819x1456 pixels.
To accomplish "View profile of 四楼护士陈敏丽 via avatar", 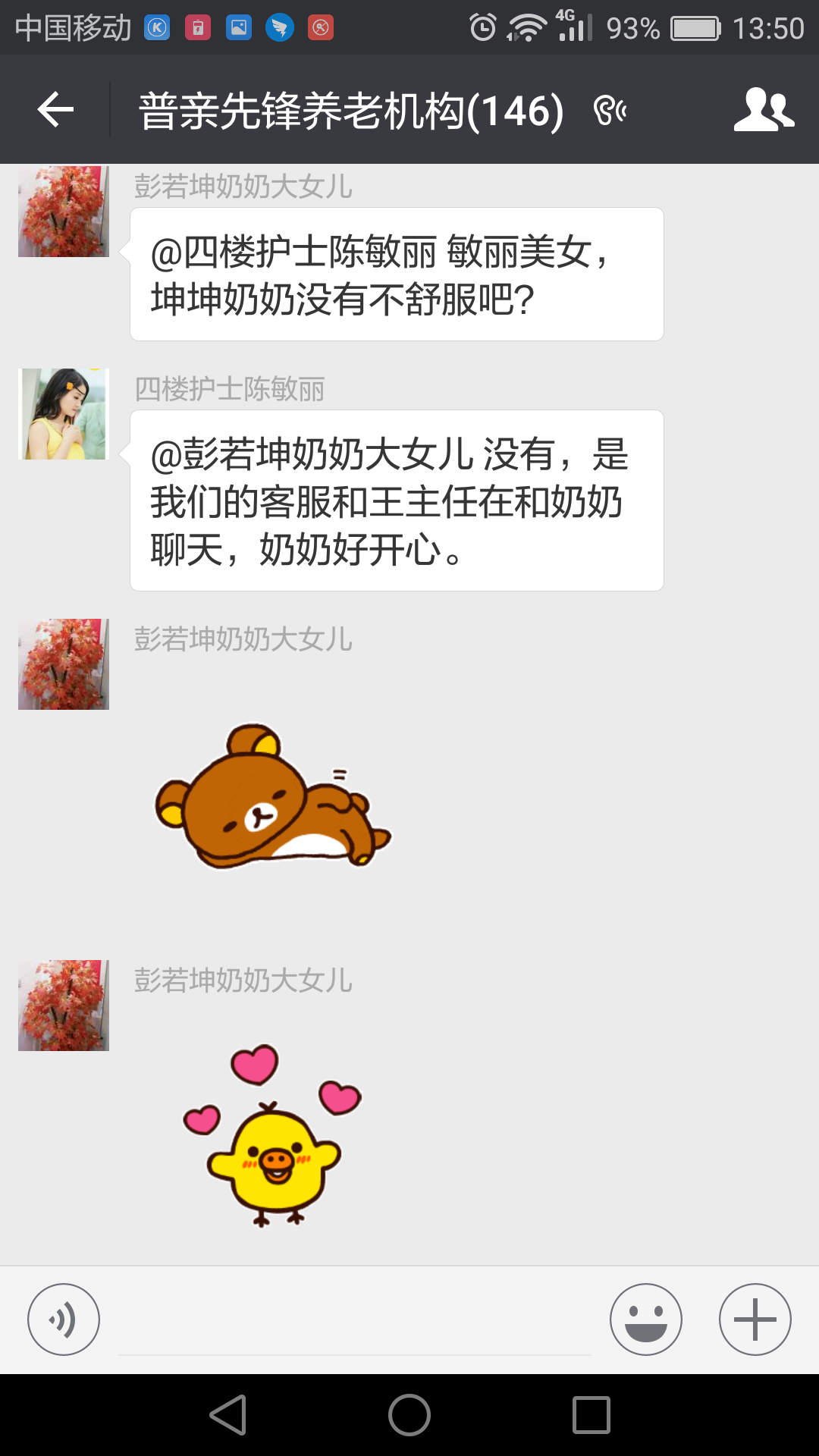I will tap(64, 414).
